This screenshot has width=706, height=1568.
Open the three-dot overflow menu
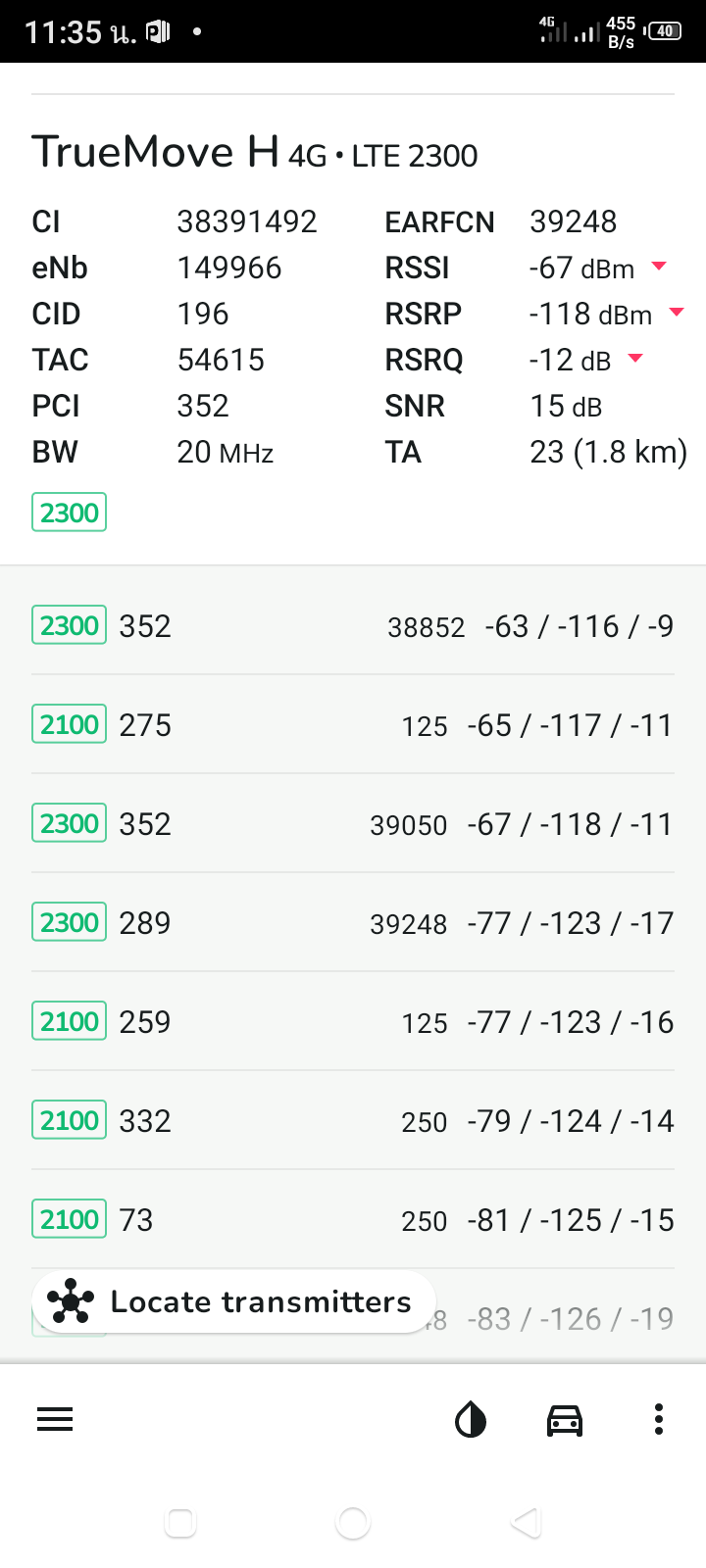coord(659,1419)
